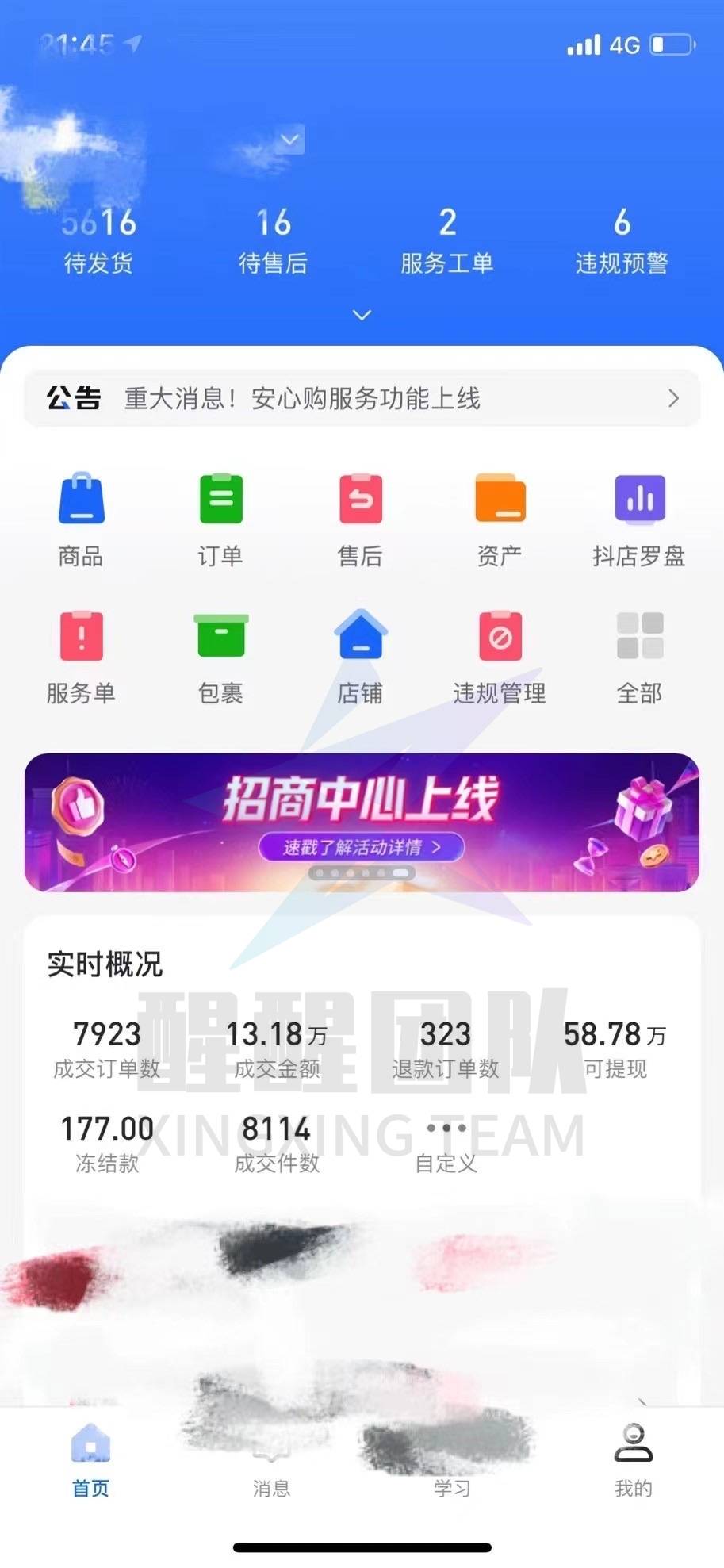Open the 公告 announcement row
724x1568 pixels.
coord(362,398)
